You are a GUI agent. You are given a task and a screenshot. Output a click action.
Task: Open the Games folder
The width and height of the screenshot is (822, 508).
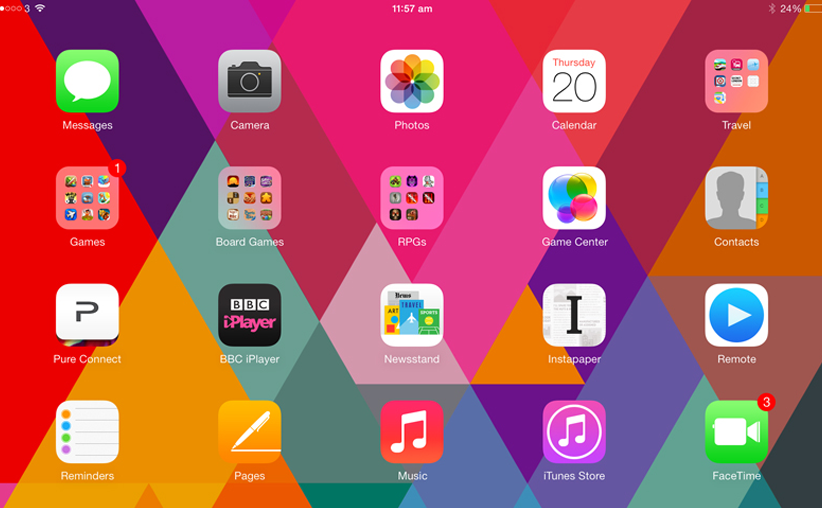click(x=87, y=198)
